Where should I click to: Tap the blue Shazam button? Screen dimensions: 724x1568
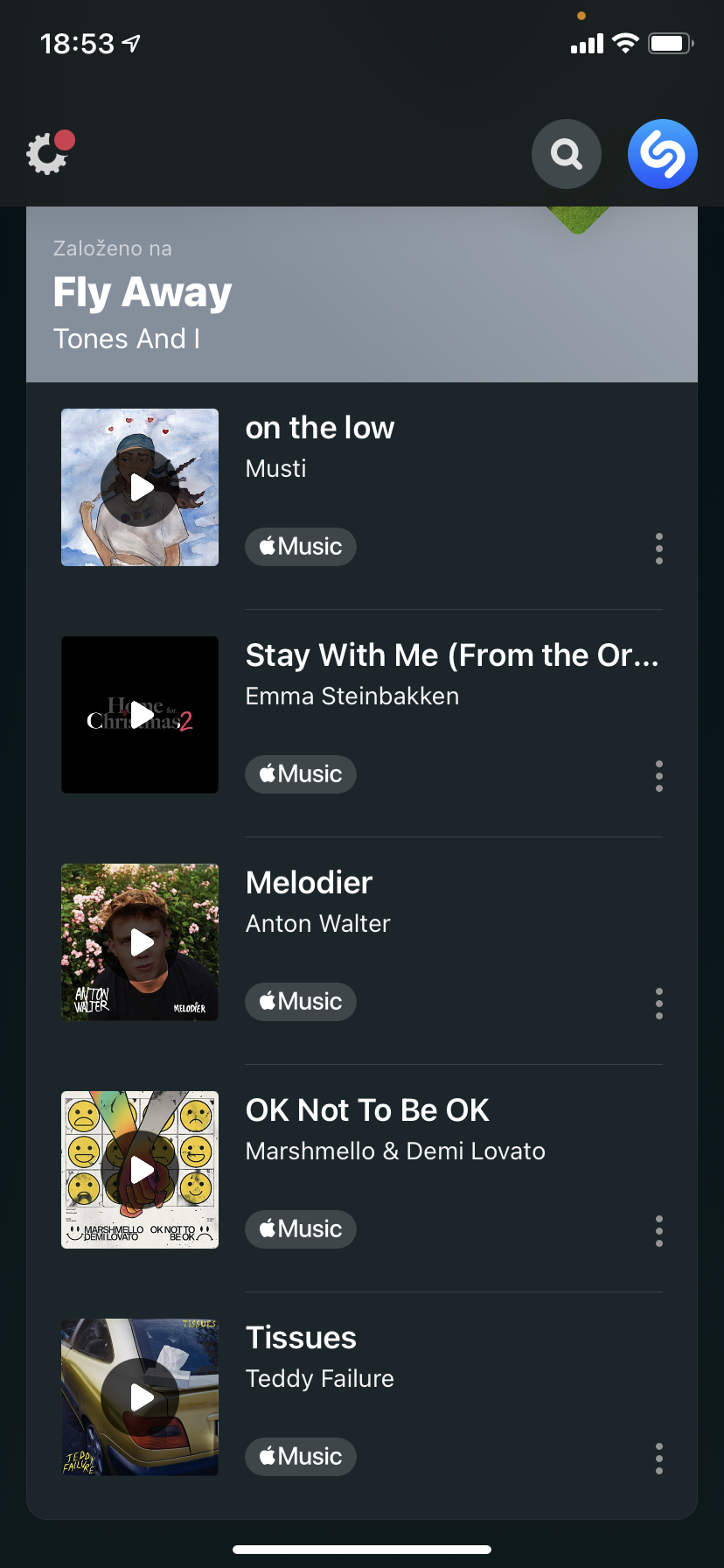point(663,154)
